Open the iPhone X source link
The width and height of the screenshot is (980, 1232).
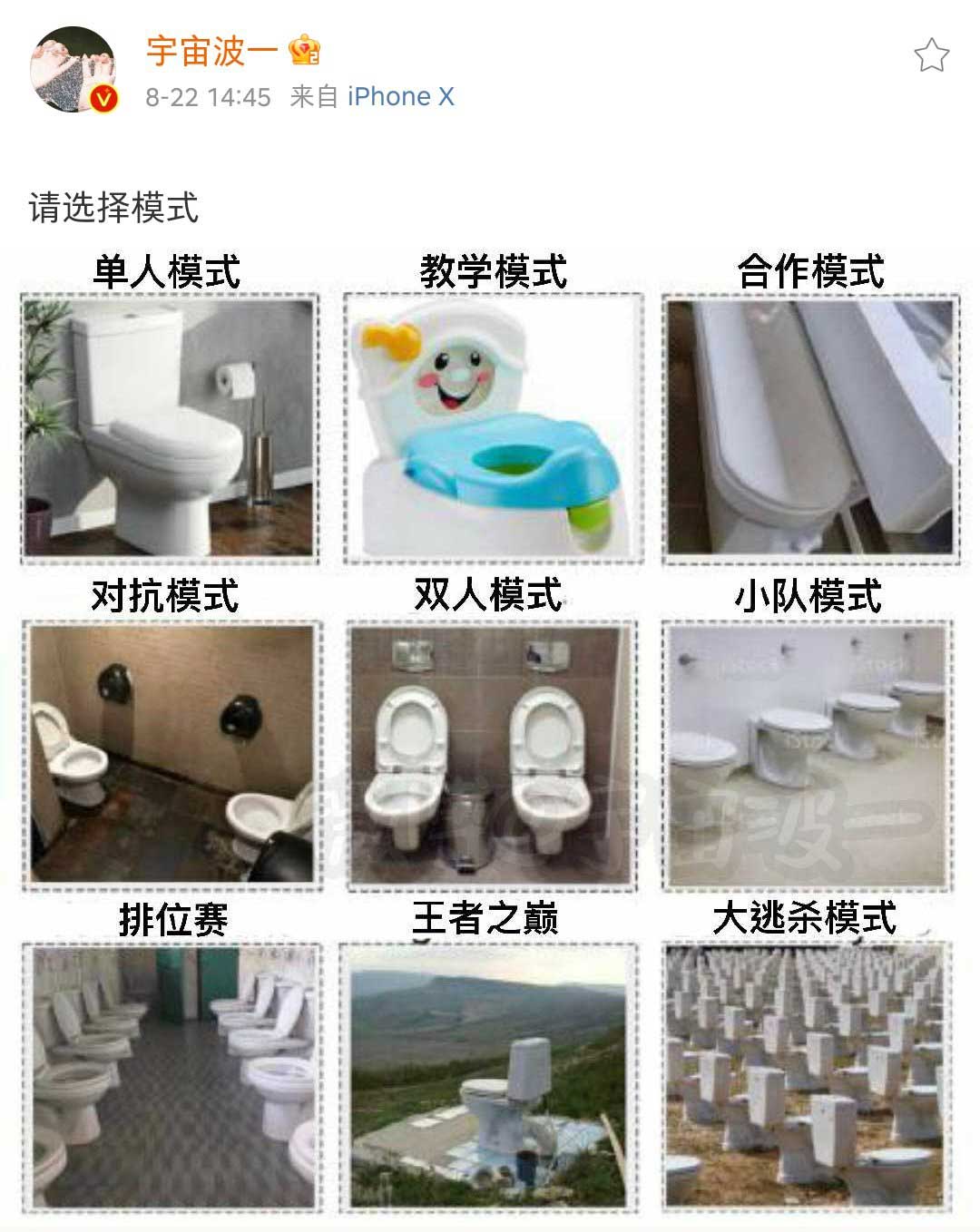point(400,97)
